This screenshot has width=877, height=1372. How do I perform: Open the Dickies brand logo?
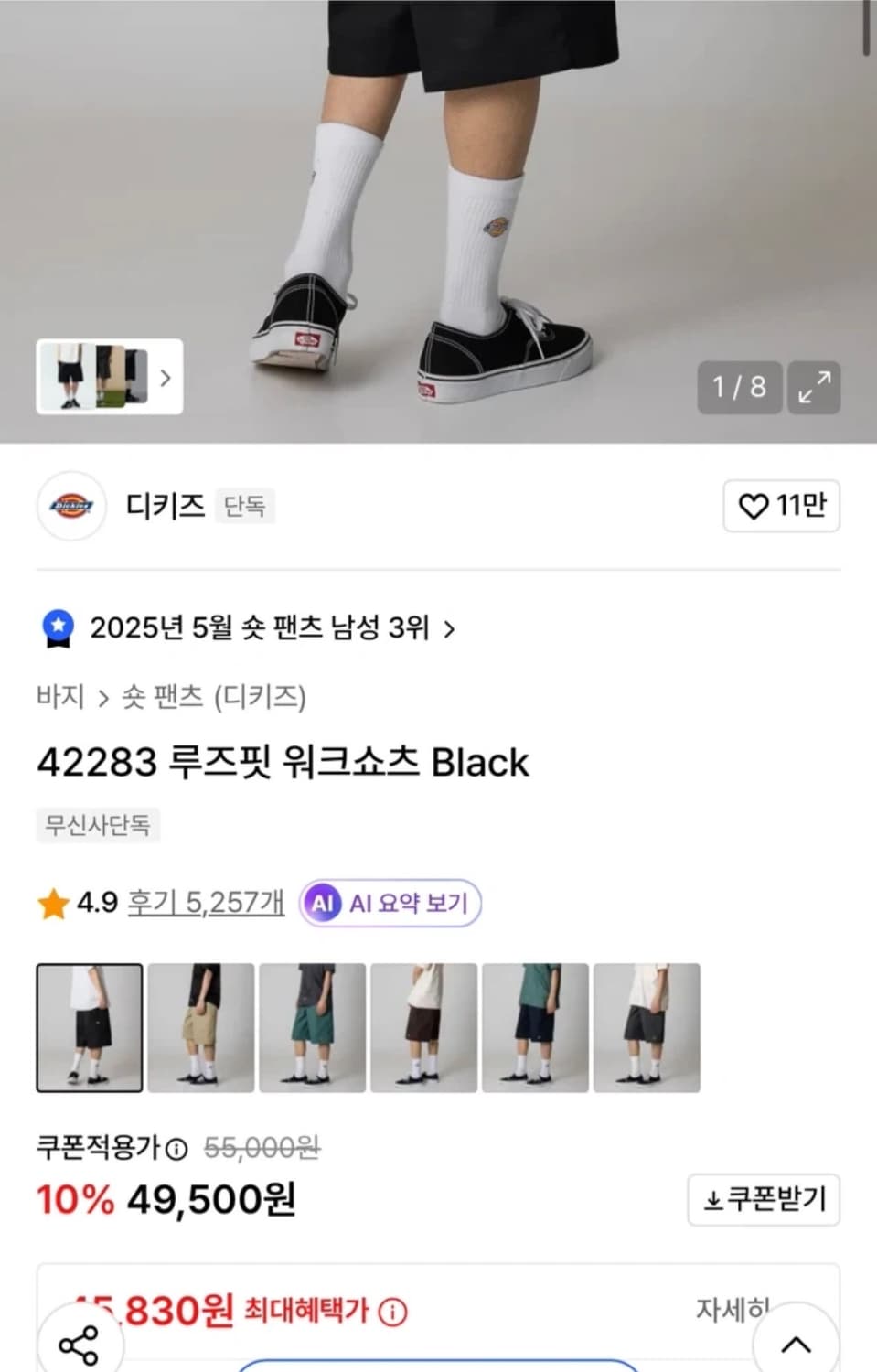pyautogui.click(x=70, y=507)
